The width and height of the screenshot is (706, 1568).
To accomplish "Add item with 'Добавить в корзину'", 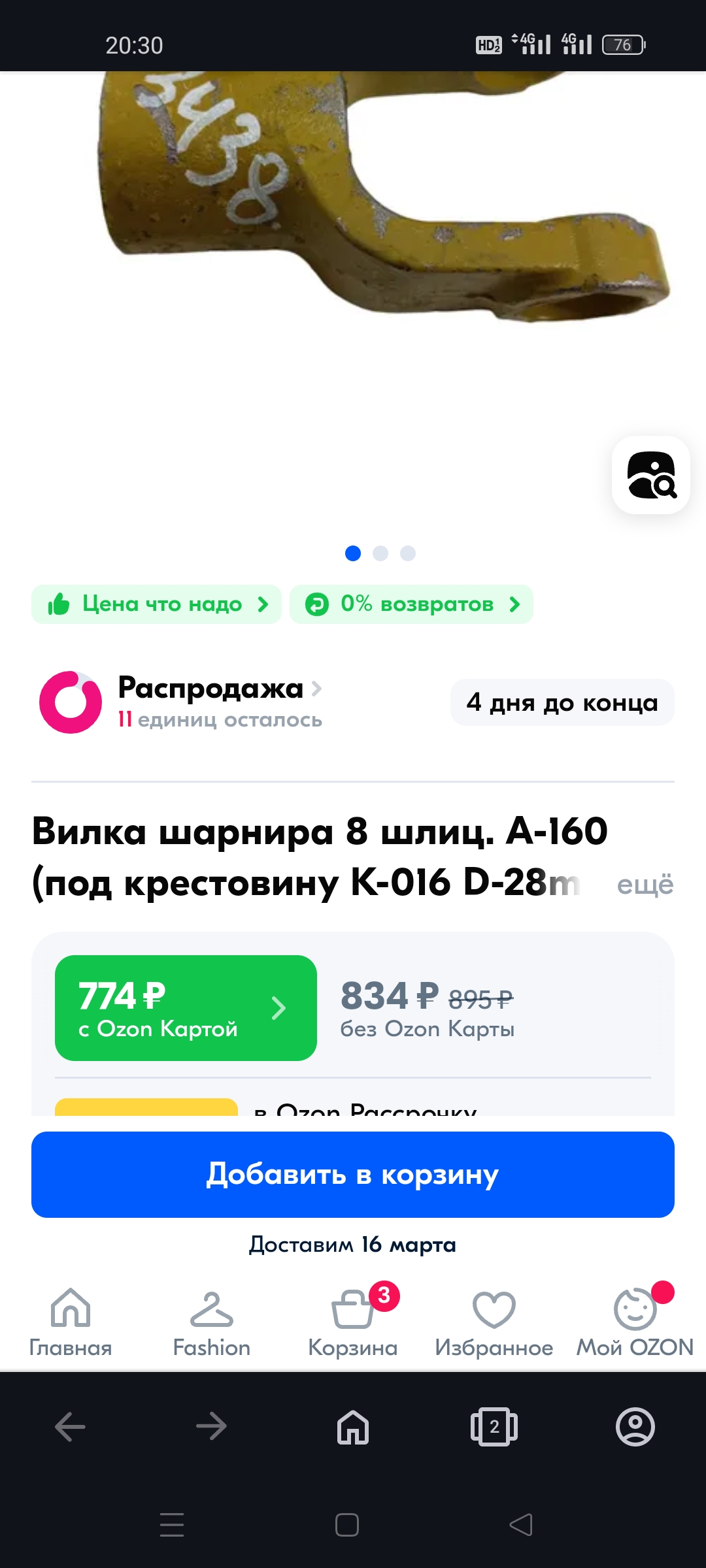I will 353,1175.
